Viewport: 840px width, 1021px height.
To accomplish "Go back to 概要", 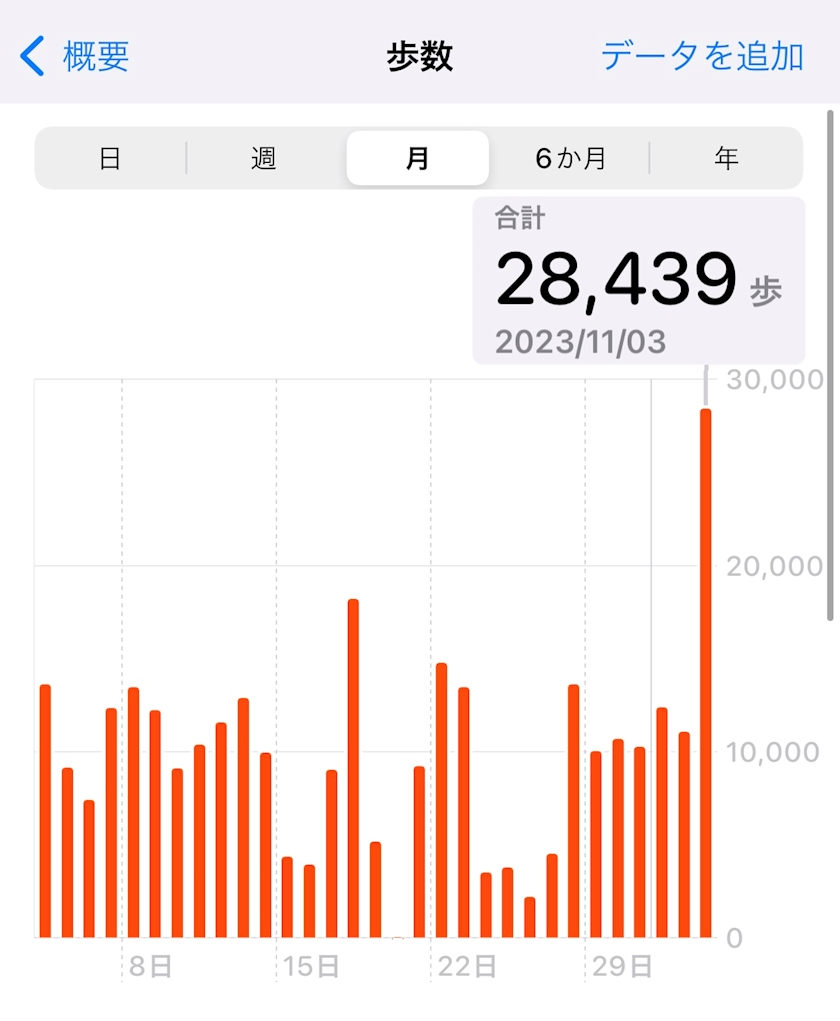I will click(x=74, y=56).
